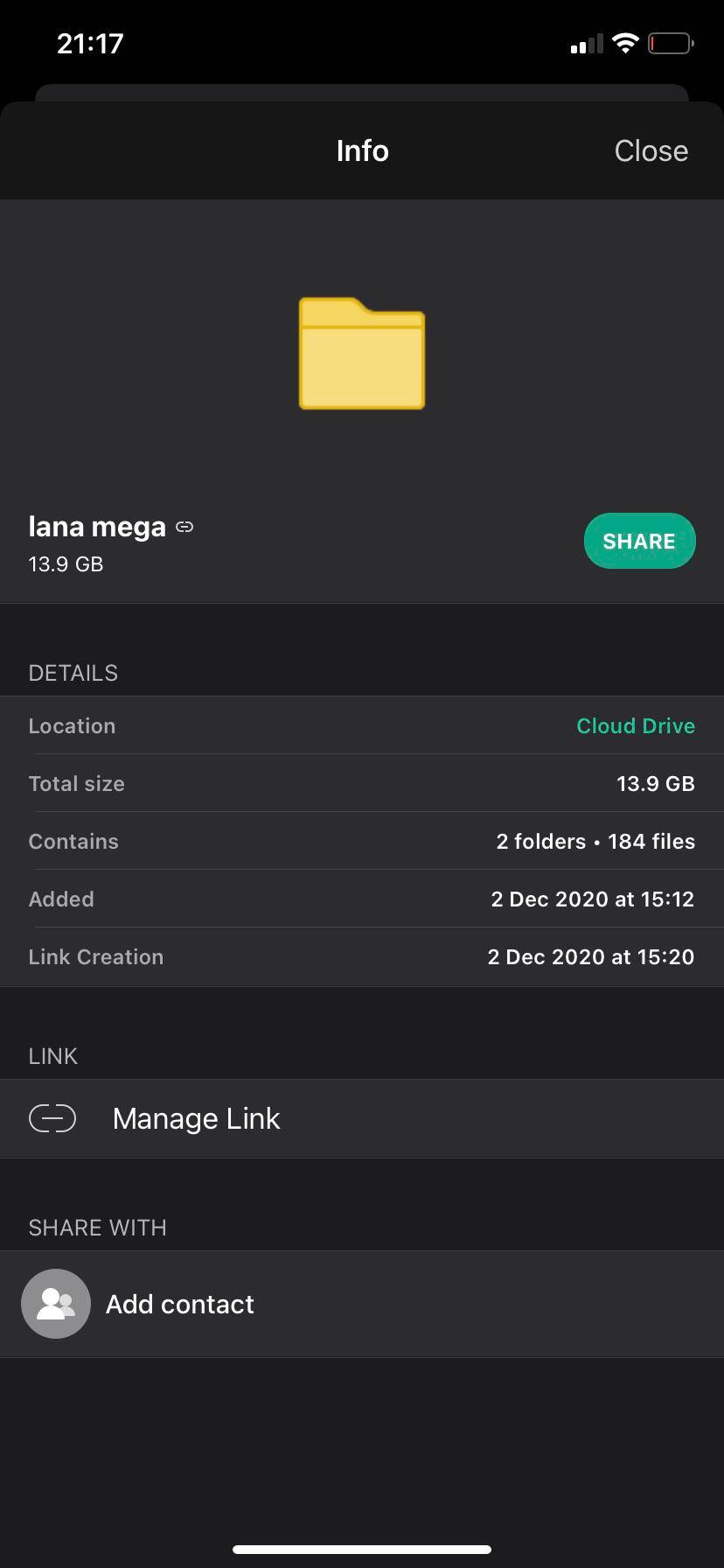Tap the folder name lana mega
This screenshot has width=724, height=1568.
[97, 526]
